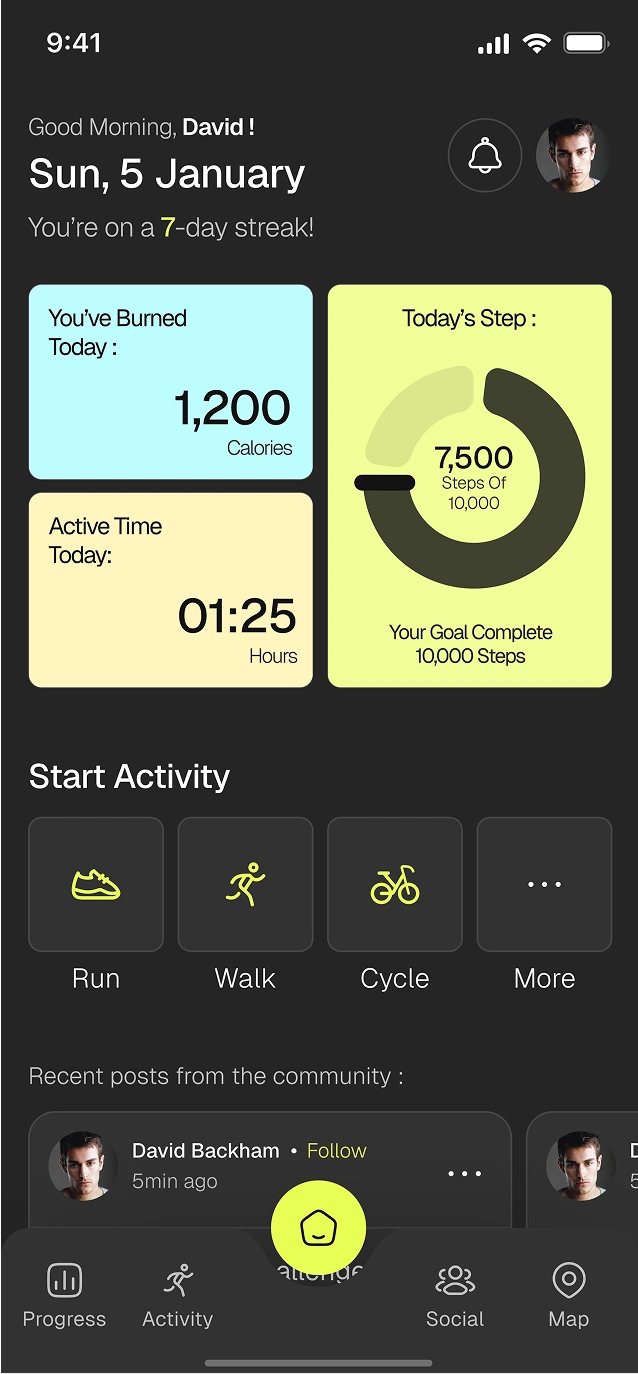The image size is (638, 1374).
Task: Open the notifications bell
Action: [x=485, y=155]
